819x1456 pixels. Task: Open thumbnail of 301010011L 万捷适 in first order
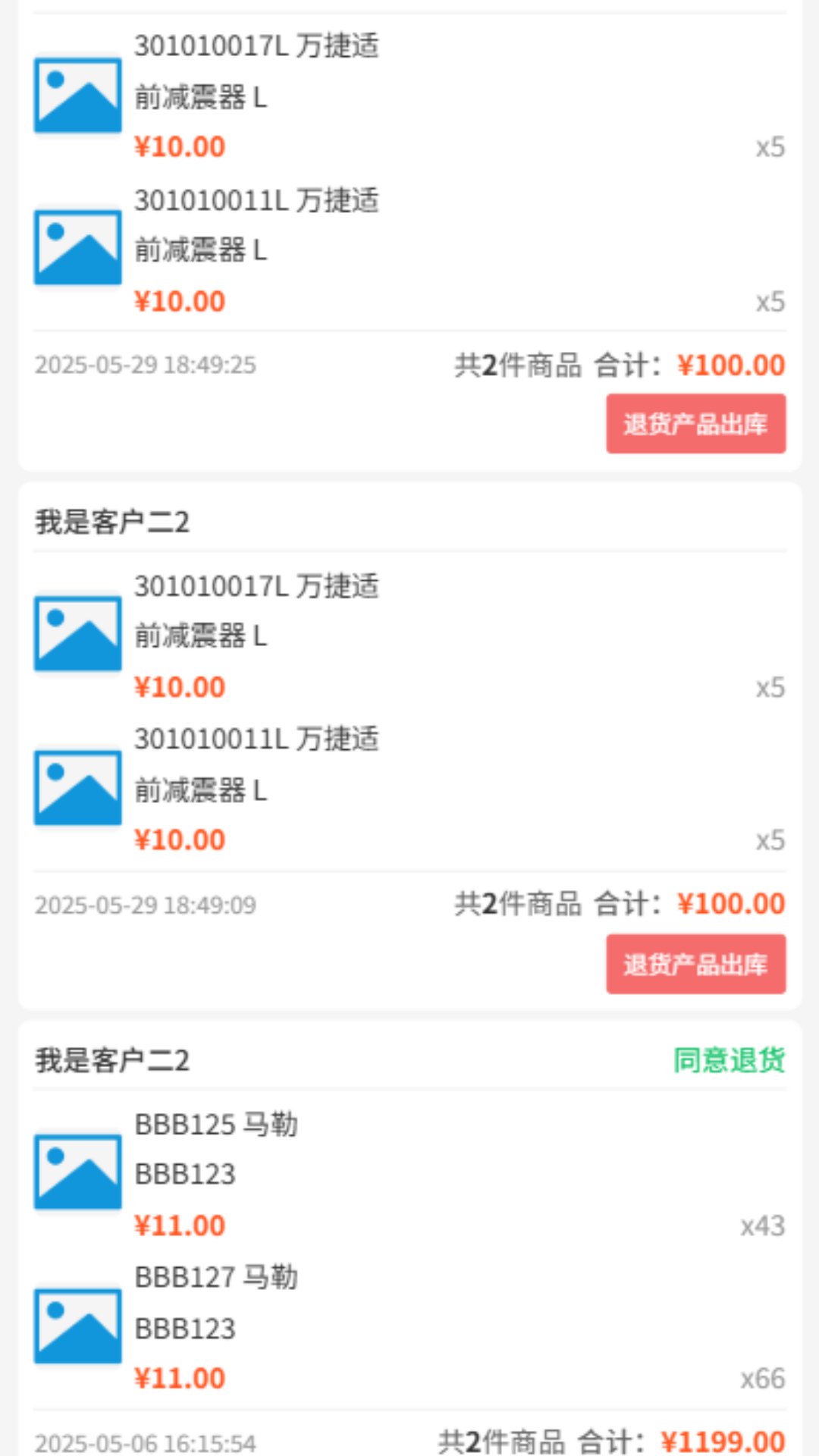[x=77, y=248]
